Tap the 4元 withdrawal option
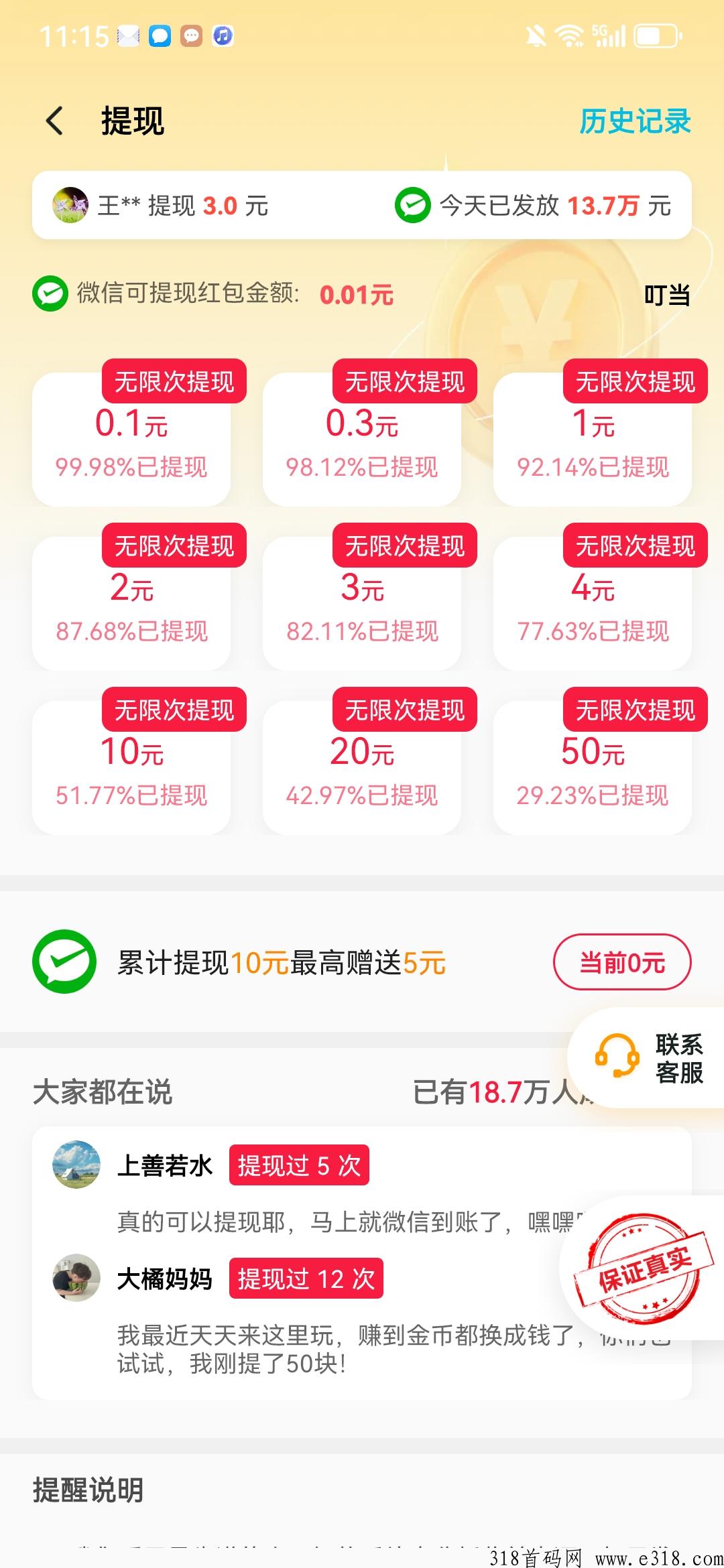Image resolution: width=724 pixels, height=1568 pixels. (x=593, y=604)
